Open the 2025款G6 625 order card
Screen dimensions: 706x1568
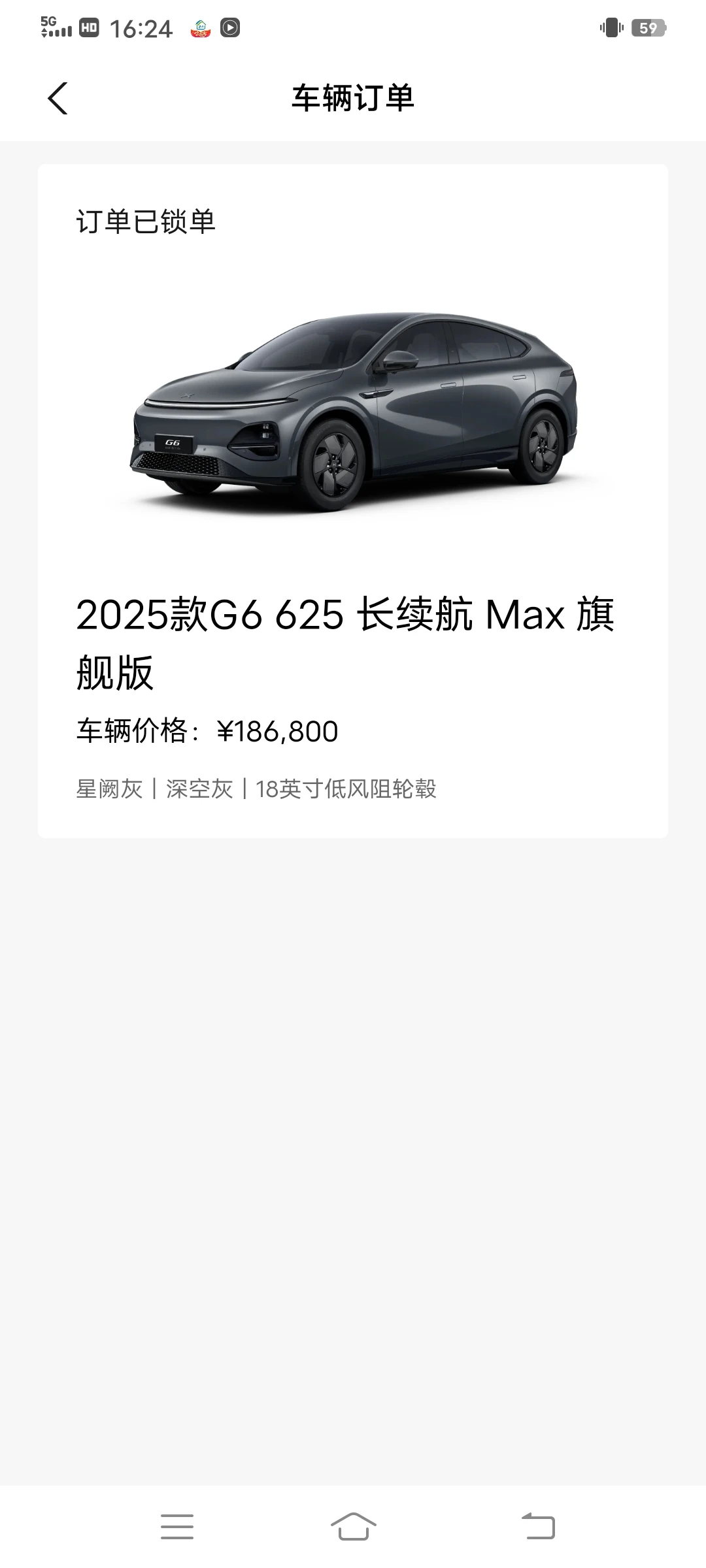[353, 501]
